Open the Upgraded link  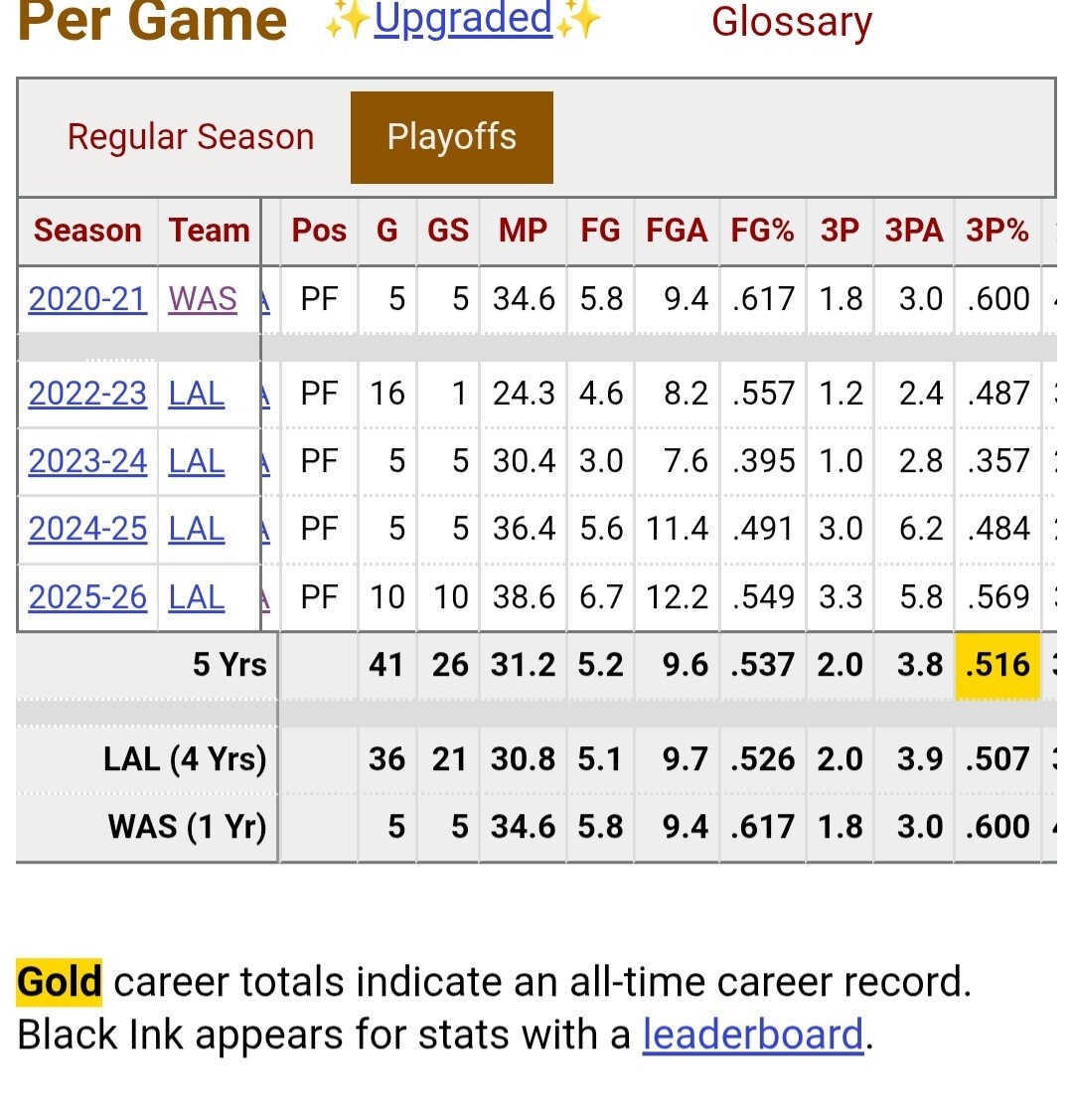(x=463, y=19)
